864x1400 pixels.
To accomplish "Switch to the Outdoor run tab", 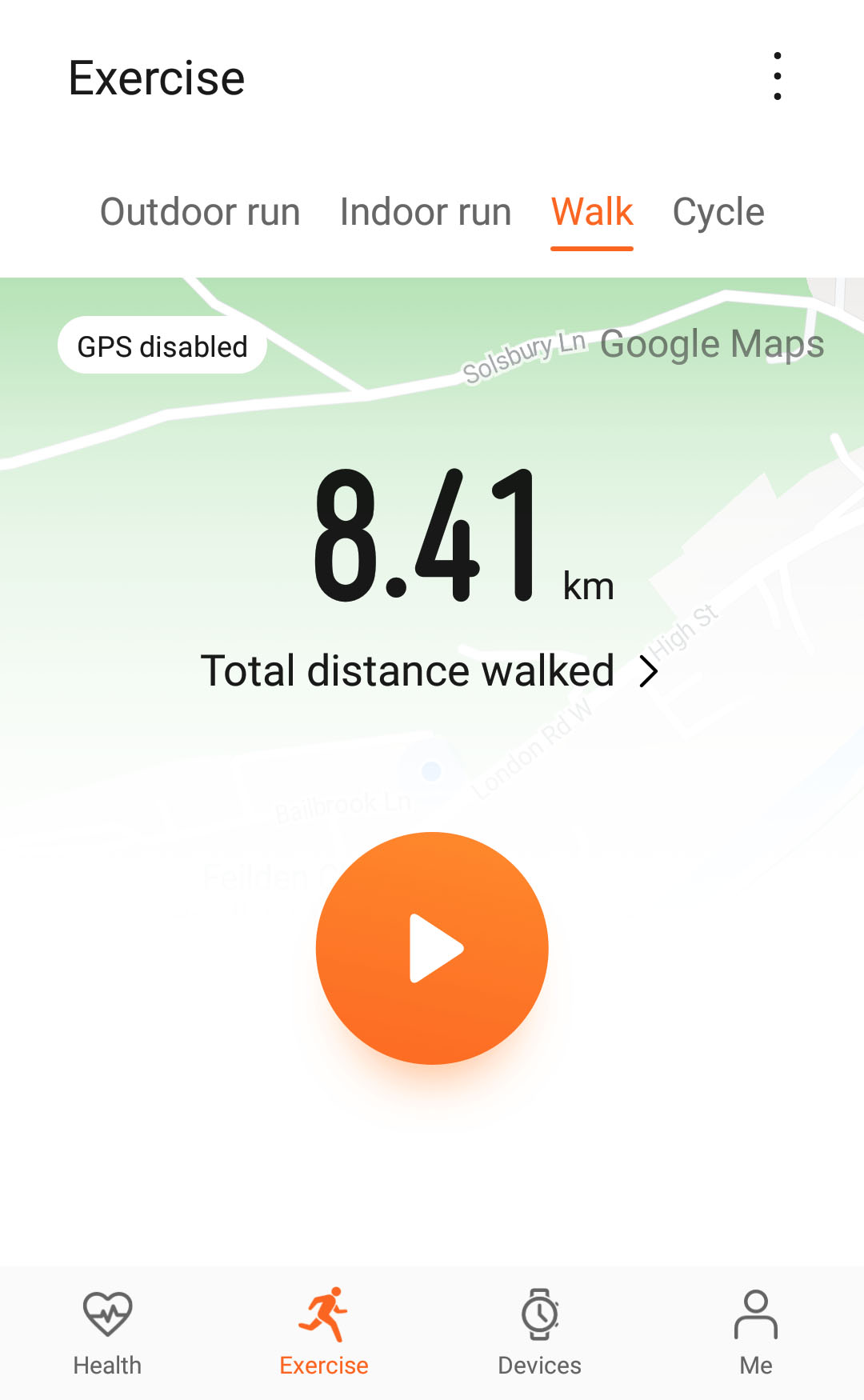I will [200, 213].
